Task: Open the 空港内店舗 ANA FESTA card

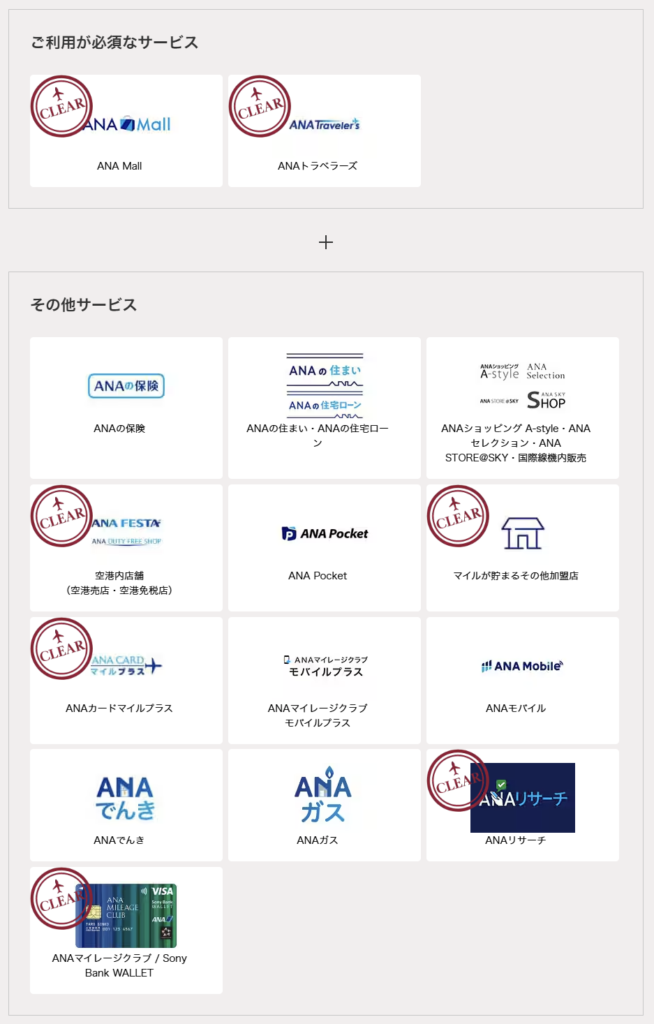Action: [126, 548]
